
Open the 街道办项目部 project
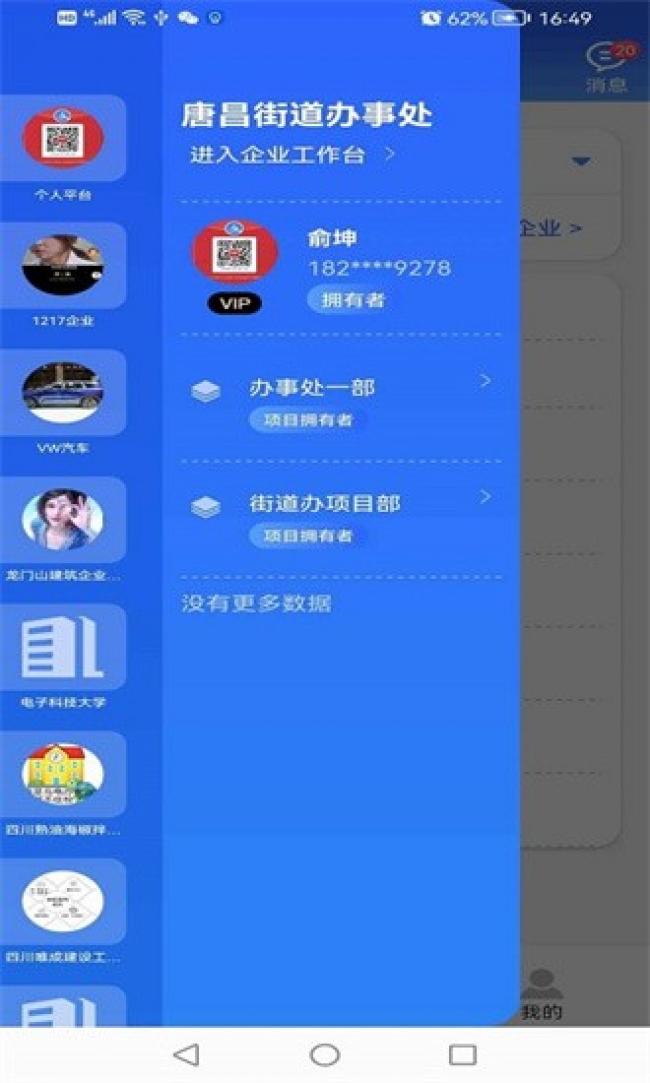(x=340, y=516)
